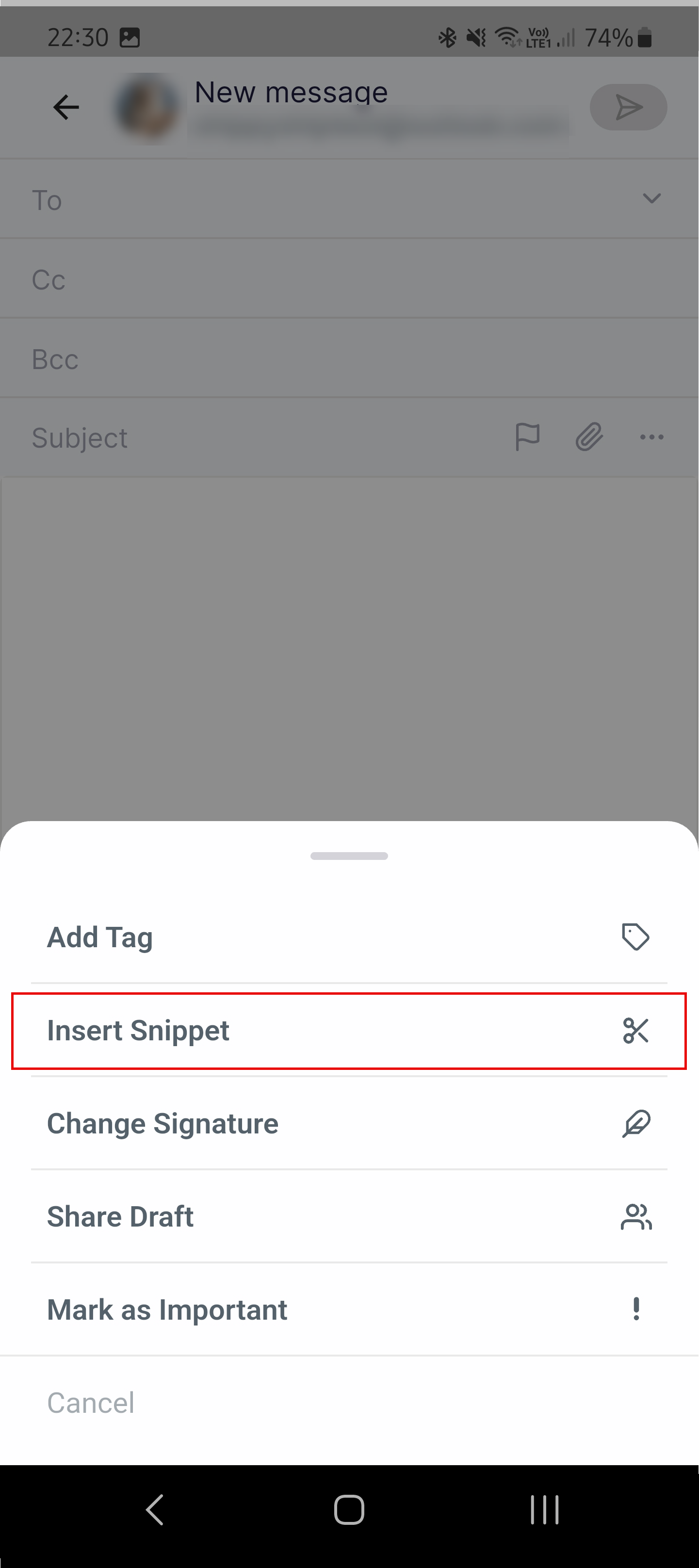Select Share Draft

click(x=348, y=1217)
